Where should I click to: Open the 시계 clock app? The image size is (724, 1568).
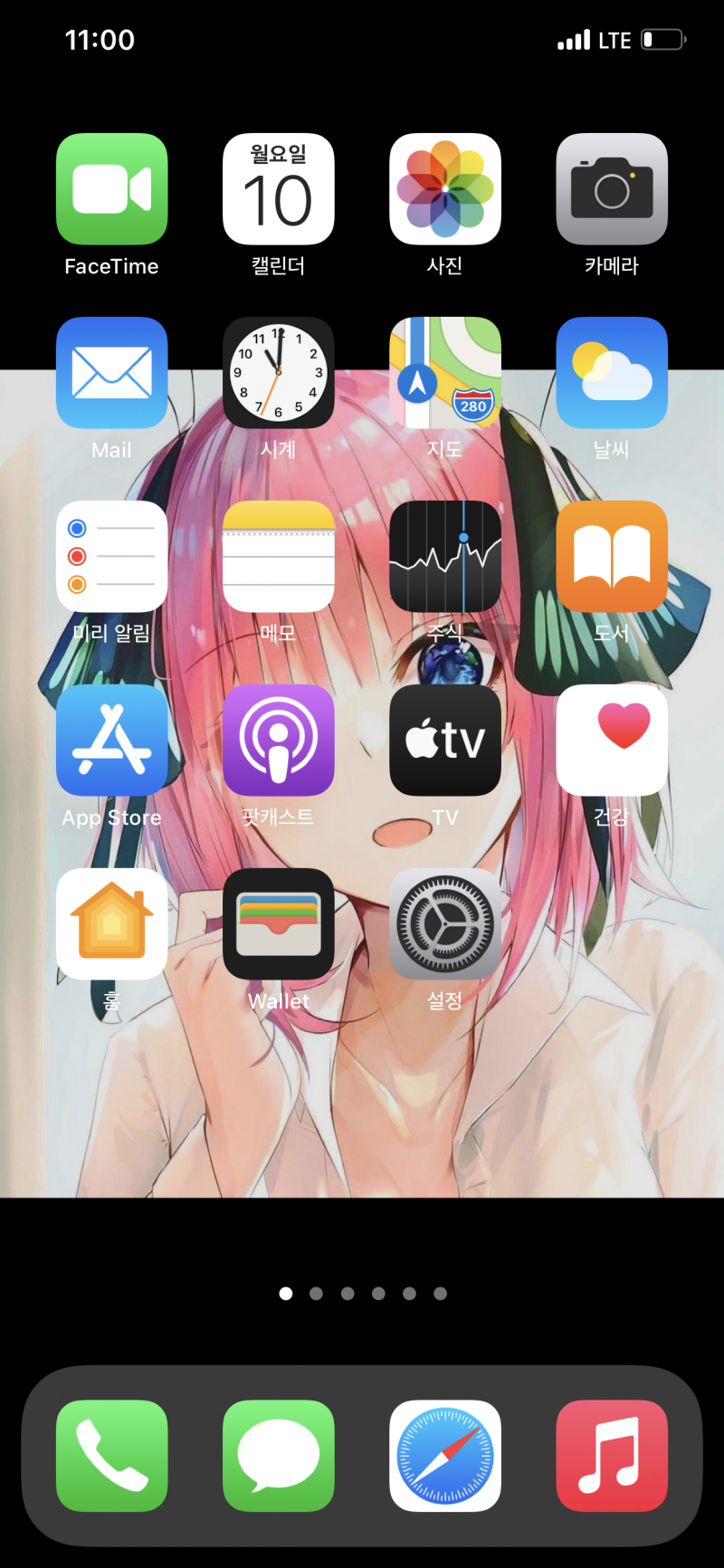(279, 373)
